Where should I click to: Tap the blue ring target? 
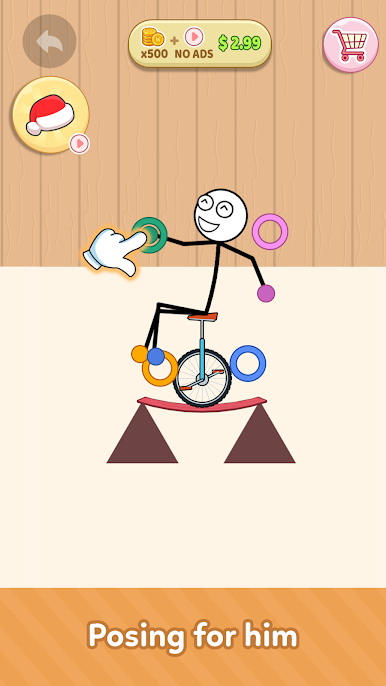point(248,363)
